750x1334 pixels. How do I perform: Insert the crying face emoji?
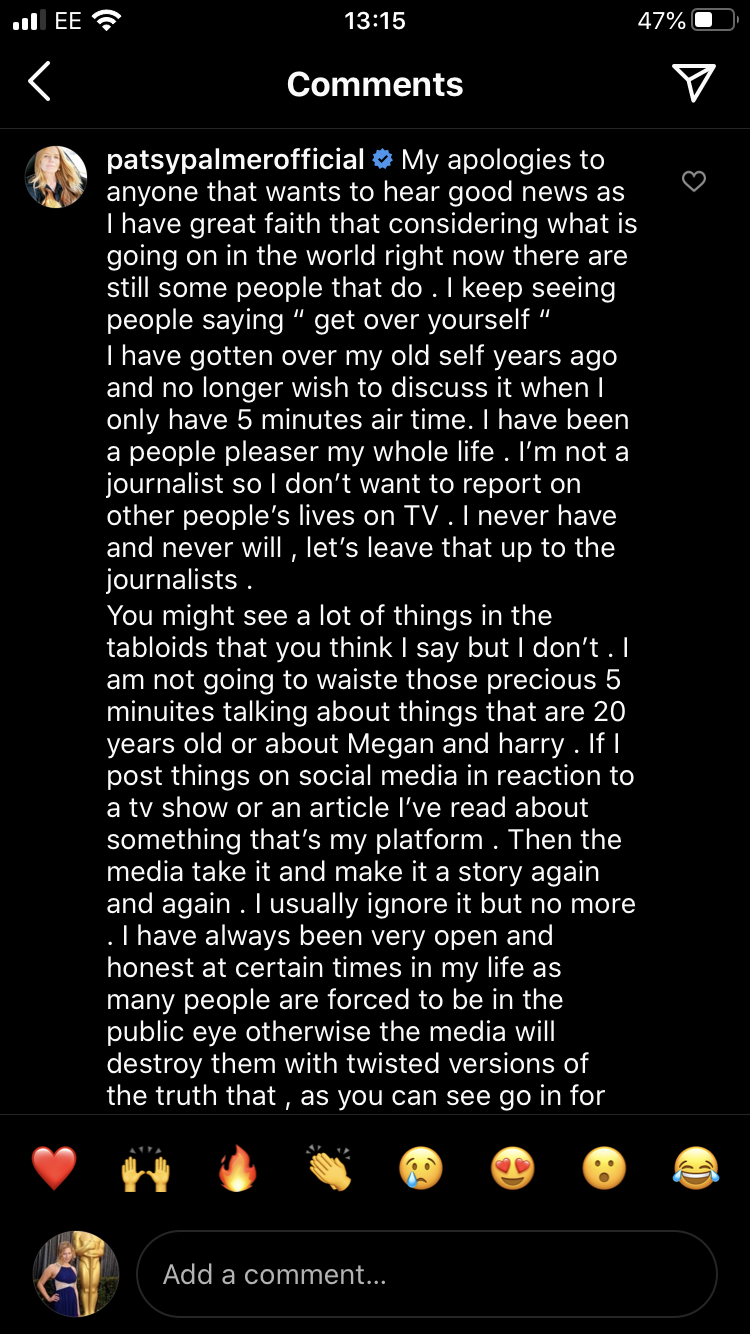click(x=421, y=1168)
